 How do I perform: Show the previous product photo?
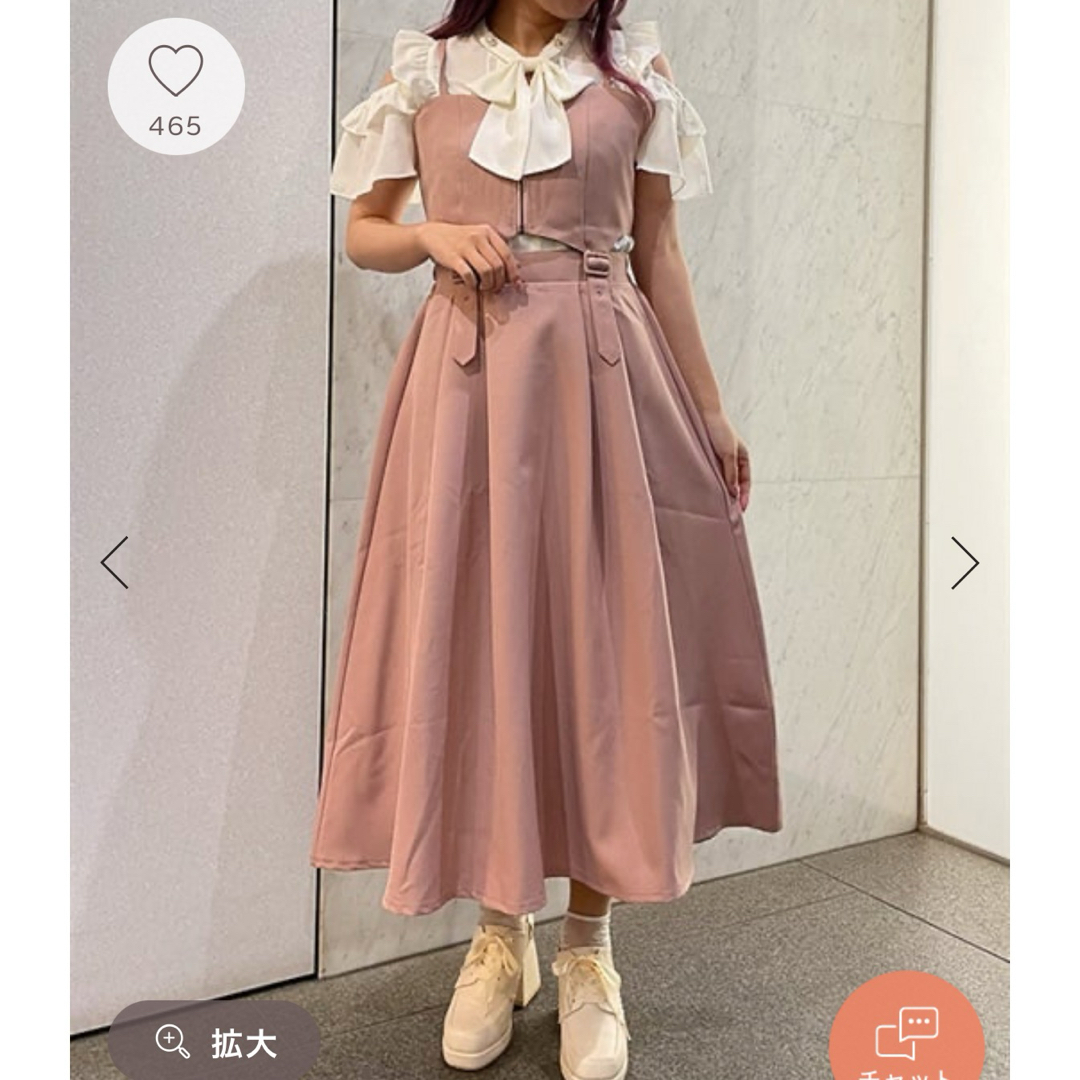pos(114,562)
